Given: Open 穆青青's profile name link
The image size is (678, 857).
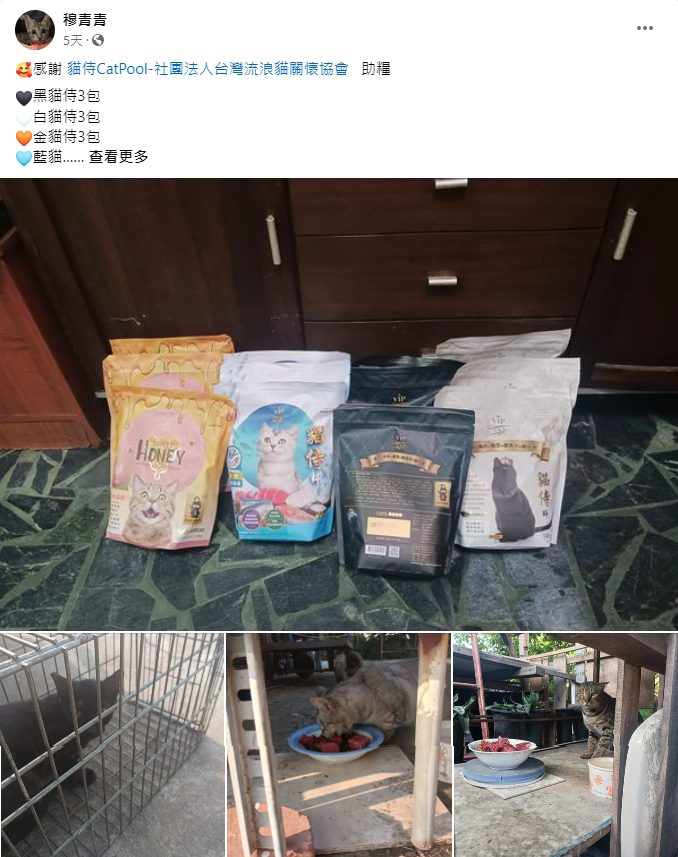Looking at the screenshot, I should click(x=84, y=20).
